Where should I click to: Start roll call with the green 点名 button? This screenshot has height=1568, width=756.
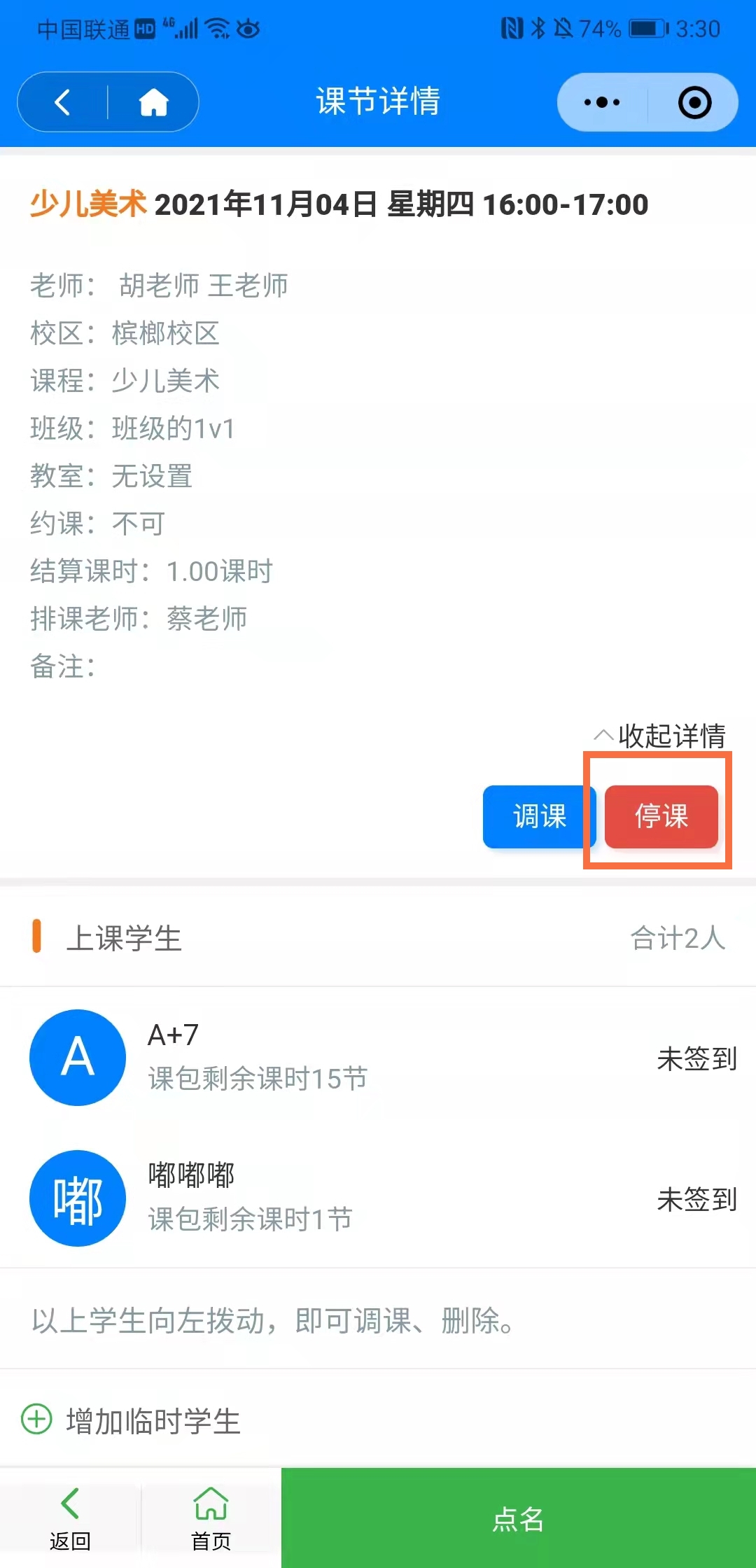coord(518,1518)
